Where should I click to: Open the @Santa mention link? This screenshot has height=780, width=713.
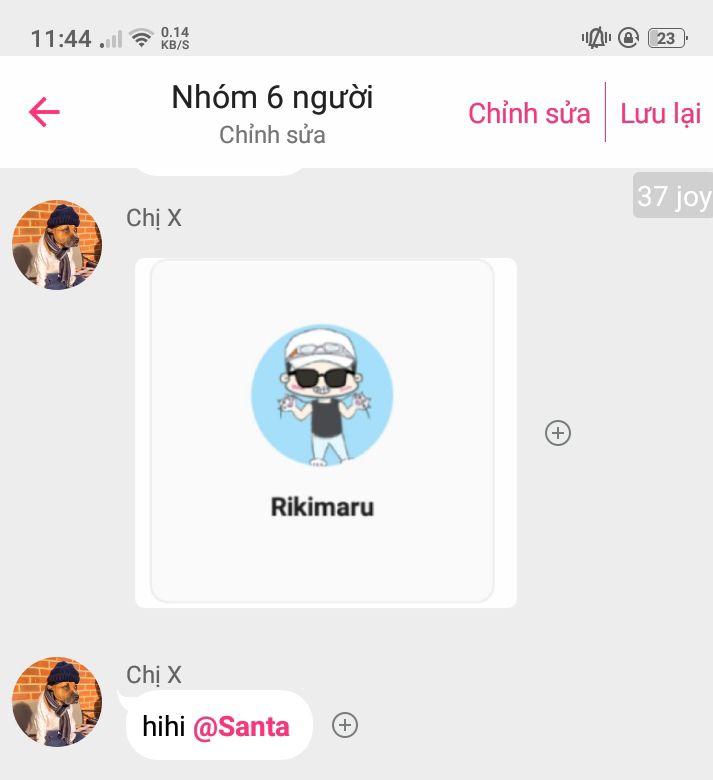pyautogui.click(x=241, y=727)
